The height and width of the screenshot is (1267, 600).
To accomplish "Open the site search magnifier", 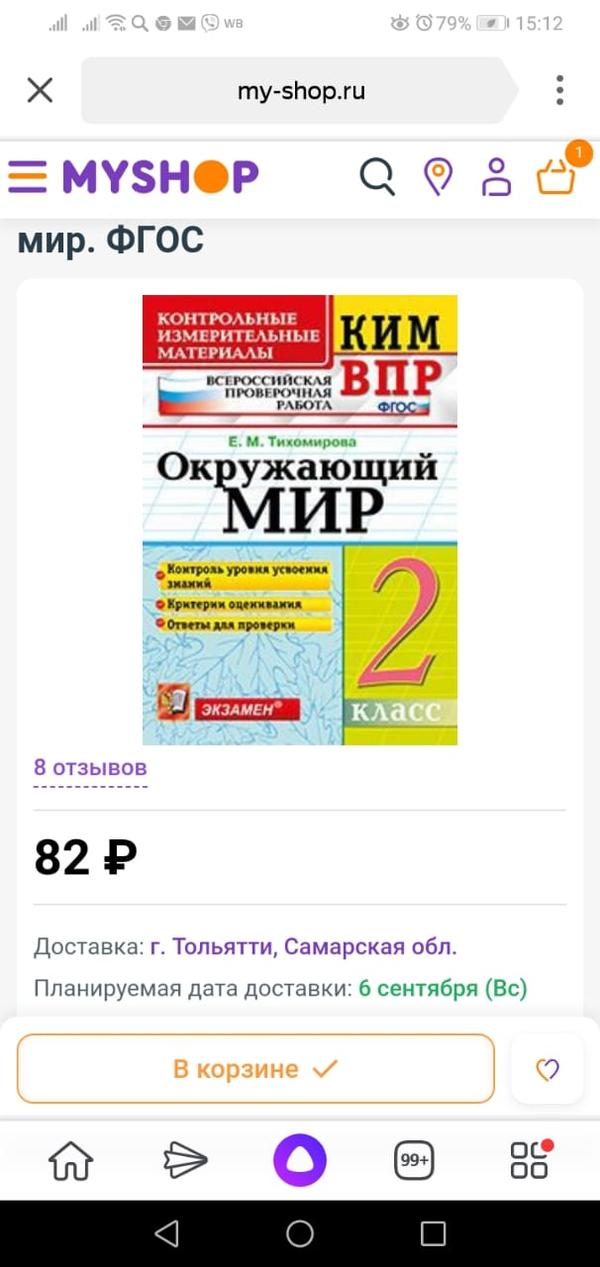I will (x=377, y=177).
